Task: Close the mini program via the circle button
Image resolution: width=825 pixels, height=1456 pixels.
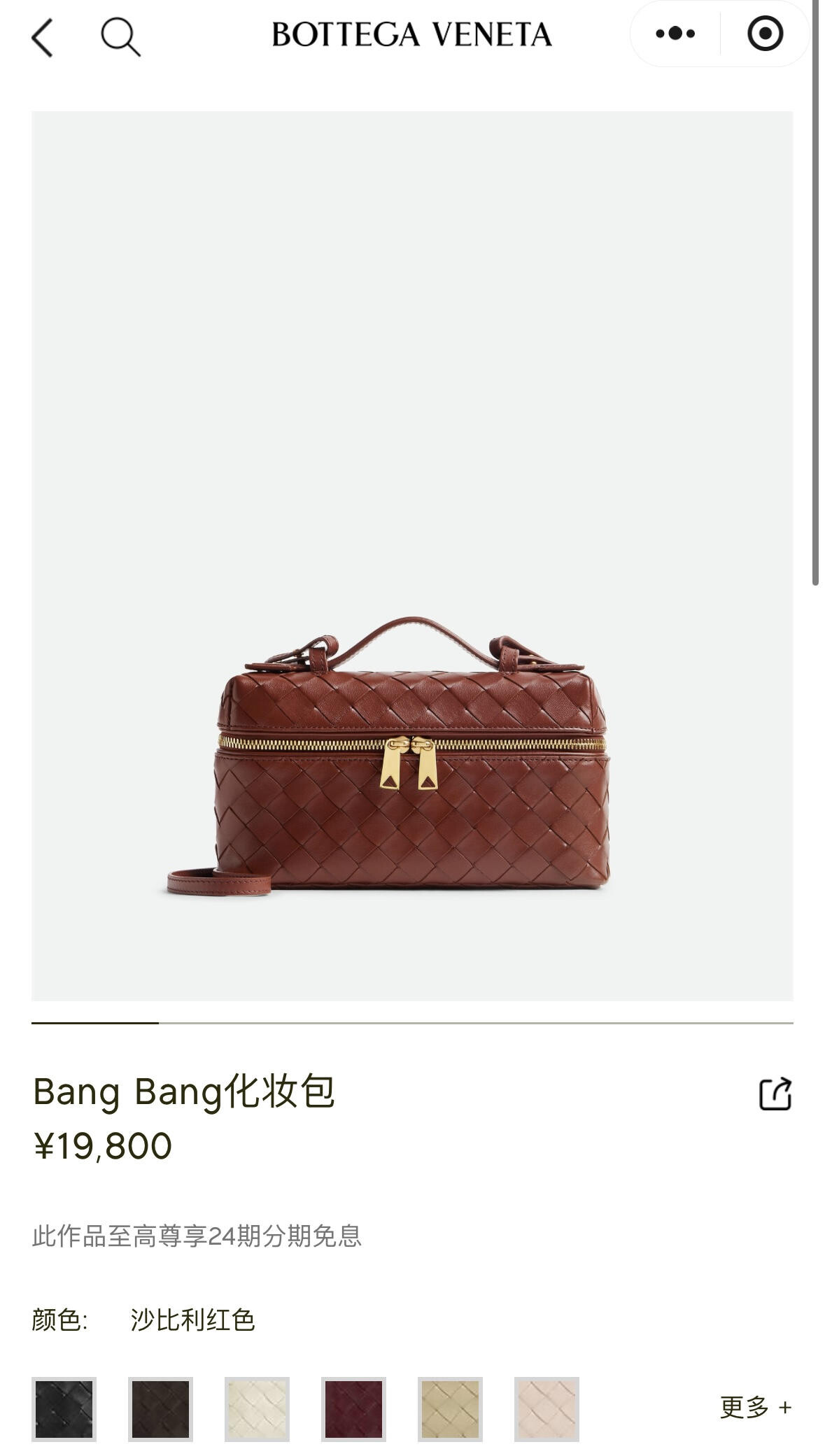Action: 765,34
